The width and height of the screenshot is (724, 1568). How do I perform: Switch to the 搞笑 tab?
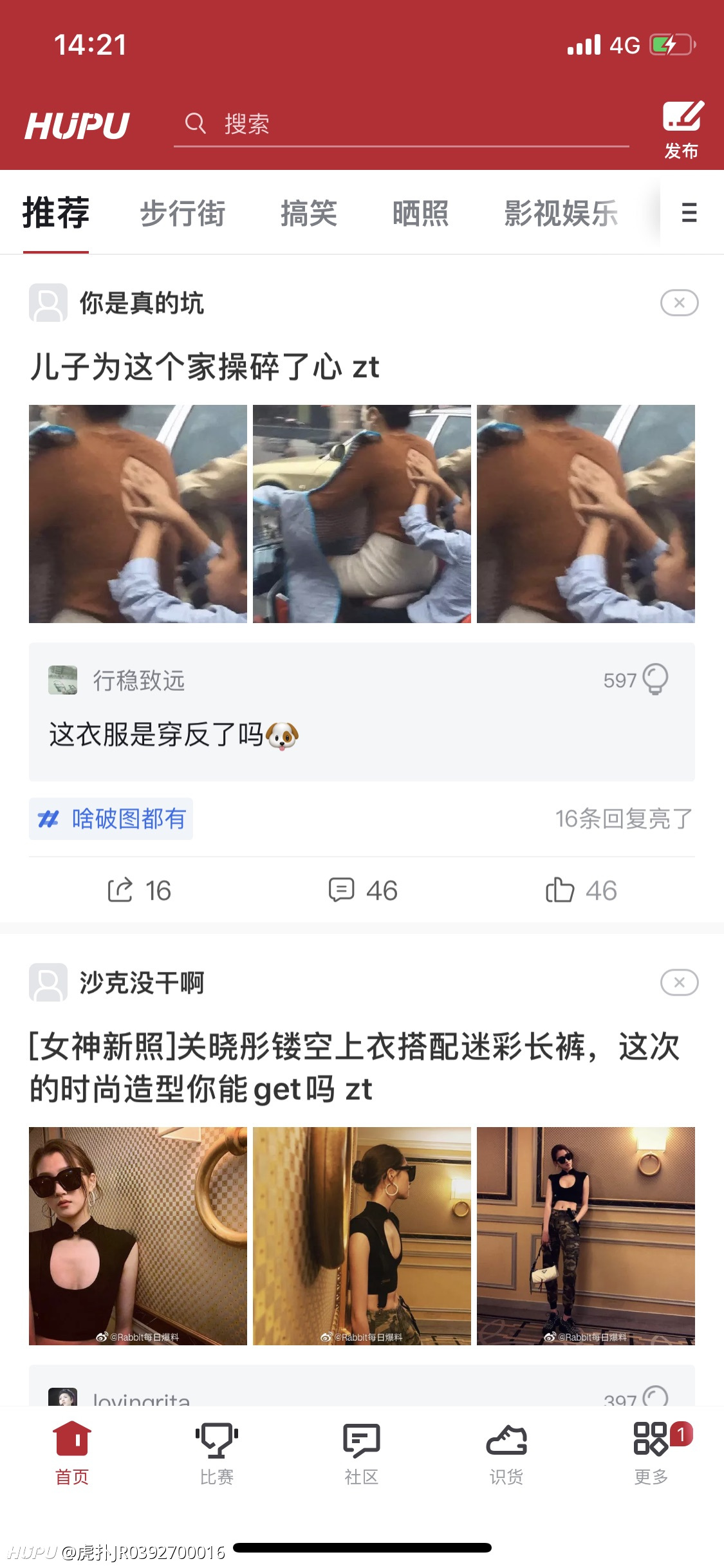[x=309, y=213]
